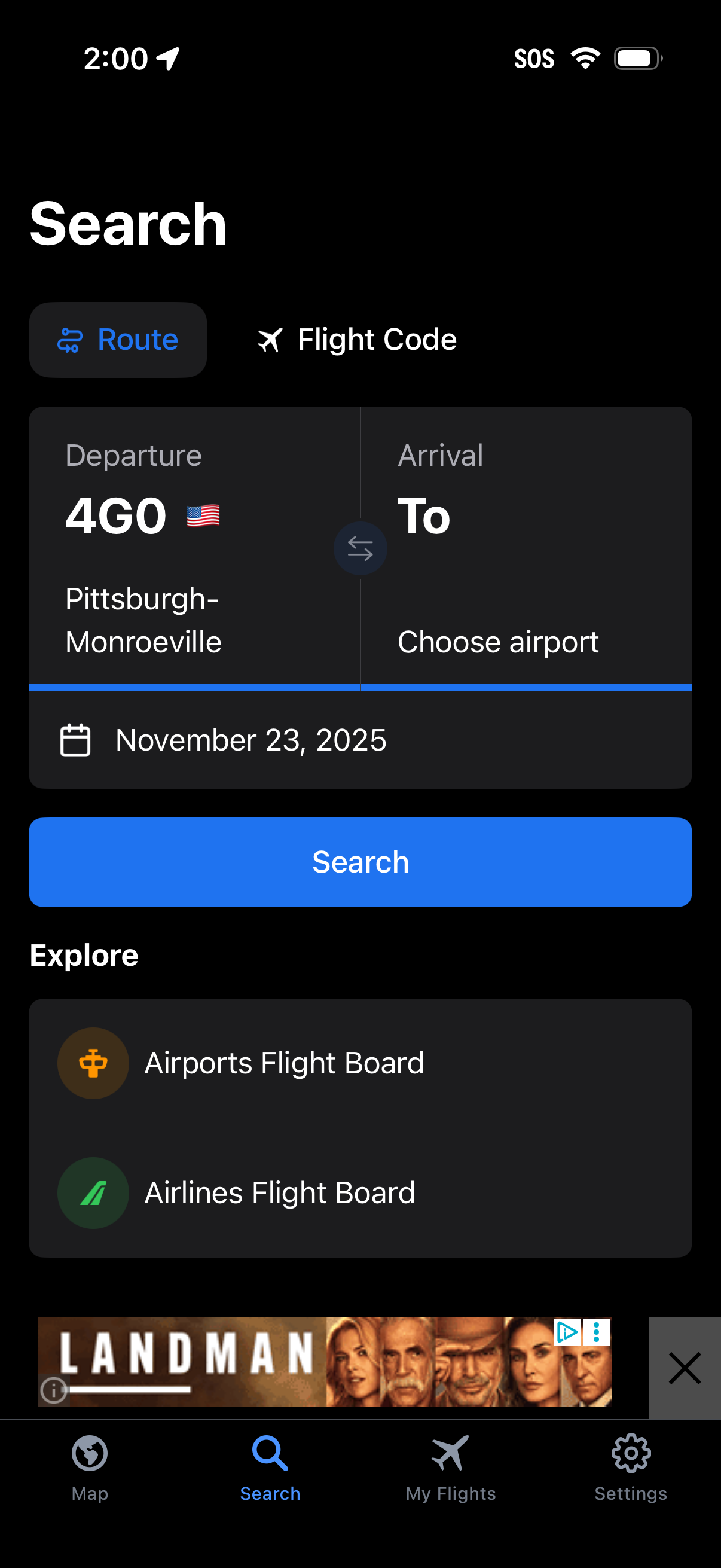This screenshot has height=1568, width=721.
Task: Open Settings via the gear icon
Action: [630, 1454]
